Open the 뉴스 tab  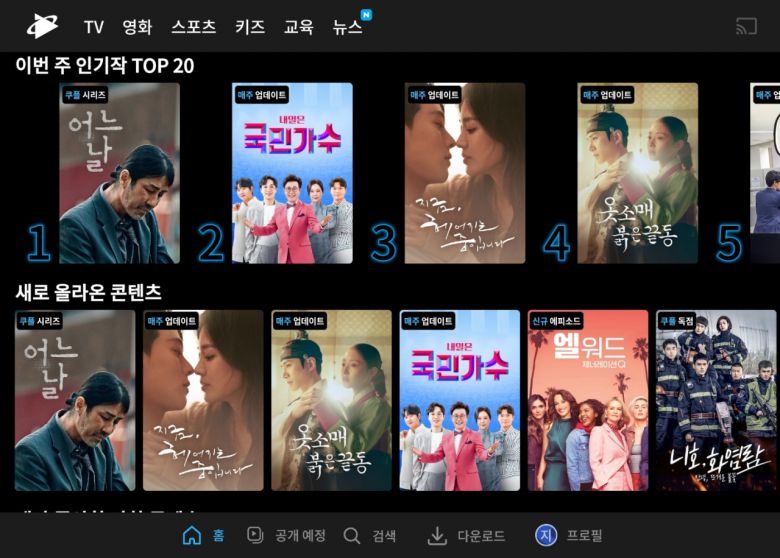pos(348,27)
